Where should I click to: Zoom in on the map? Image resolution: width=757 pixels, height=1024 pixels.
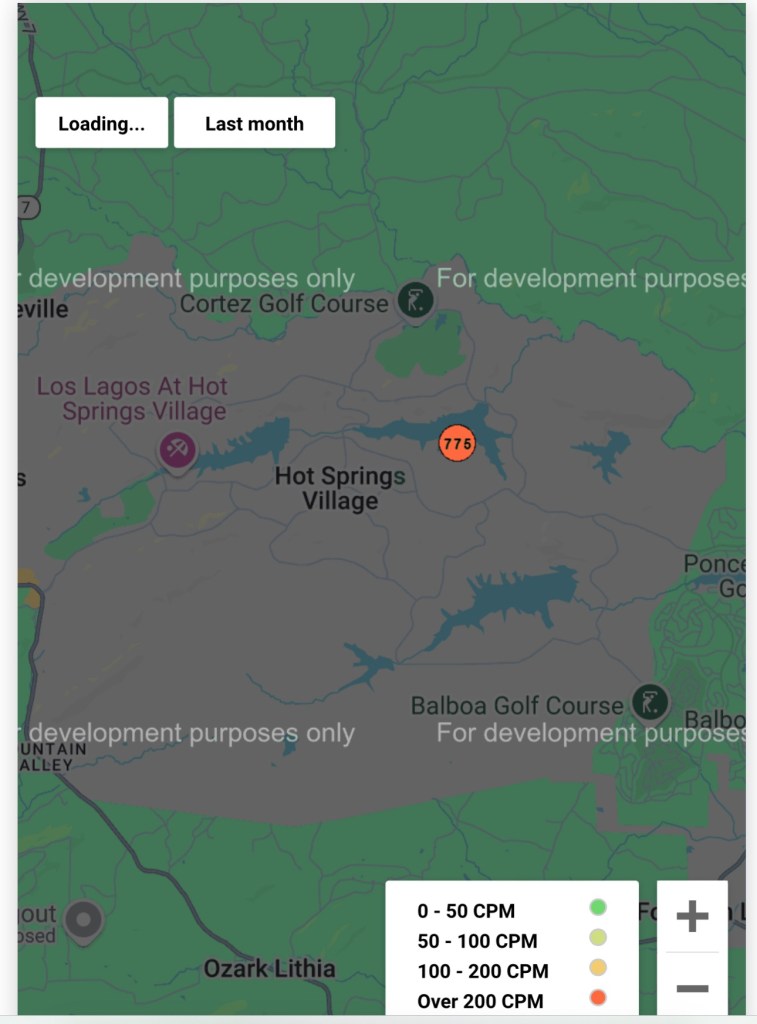(692, 916)
